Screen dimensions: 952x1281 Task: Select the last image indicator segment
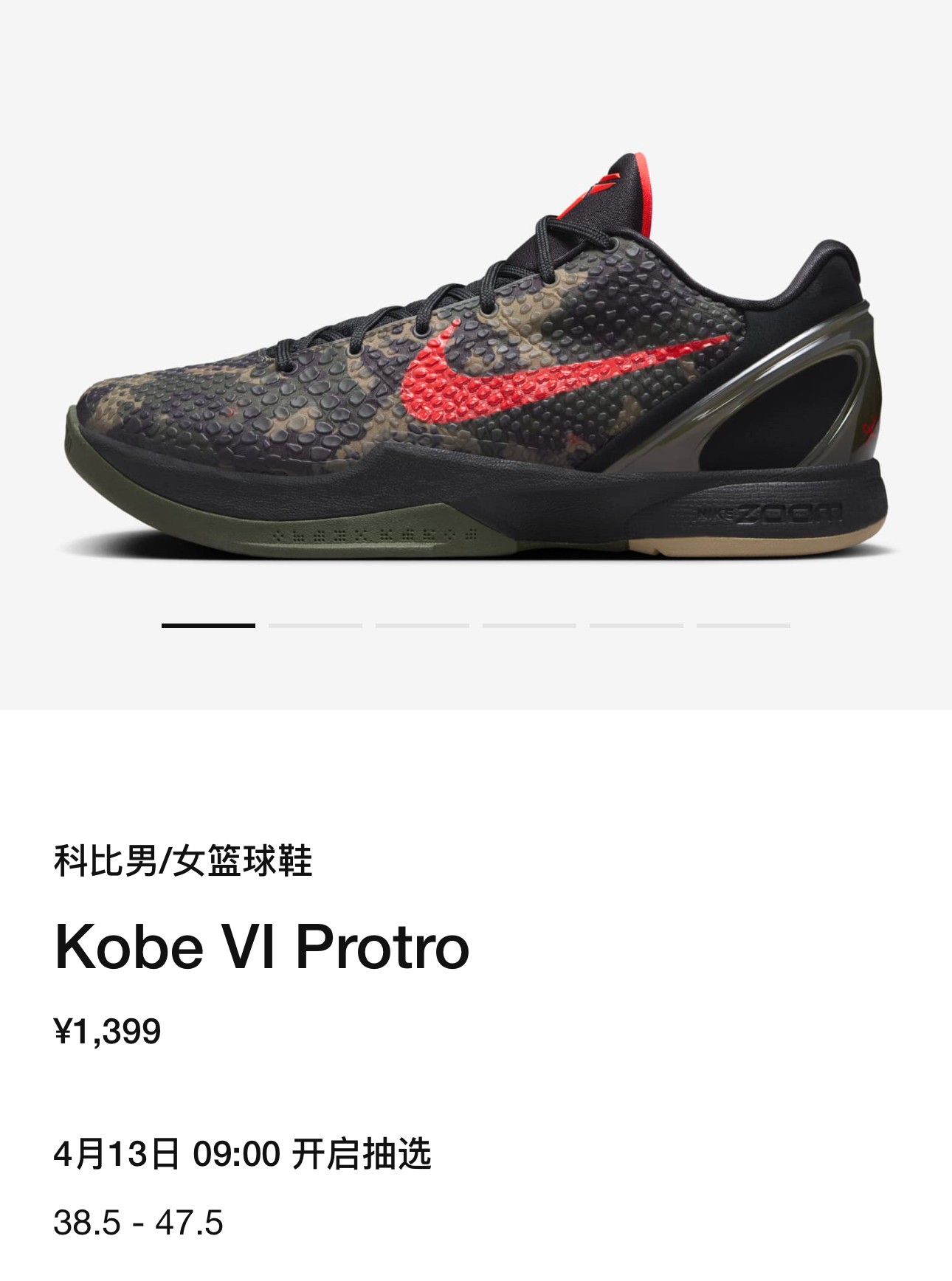pyautogui.click(x=742, y=625)
